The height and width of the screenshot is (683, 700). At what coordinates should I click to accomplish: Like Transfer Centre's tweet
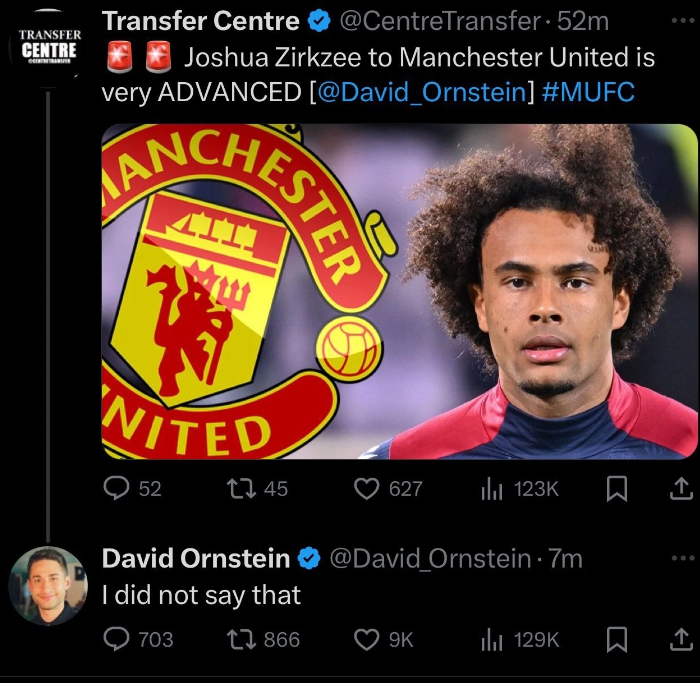click(368, 488)
